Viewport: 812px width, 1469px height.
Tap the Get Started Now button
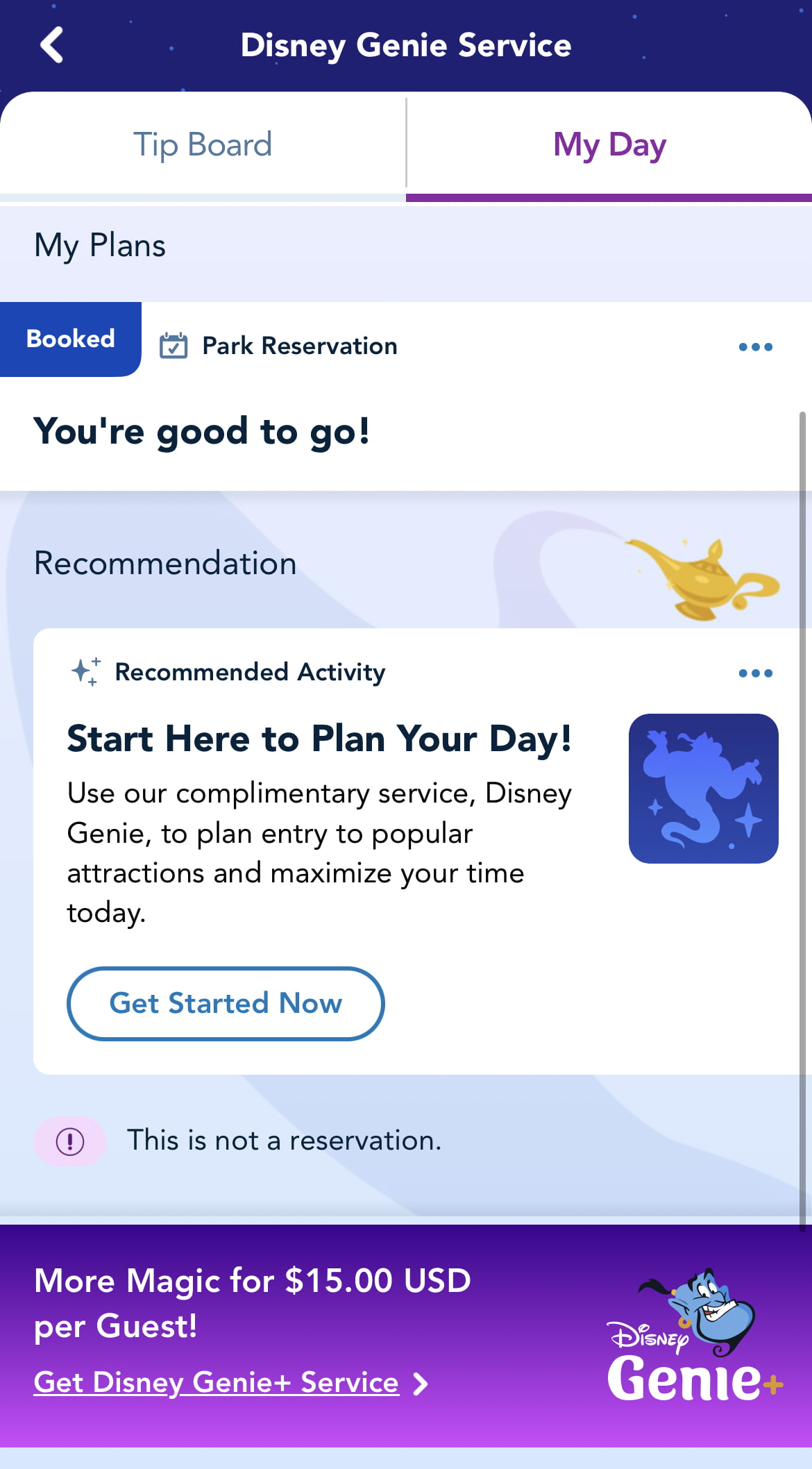coord(225,1003)
